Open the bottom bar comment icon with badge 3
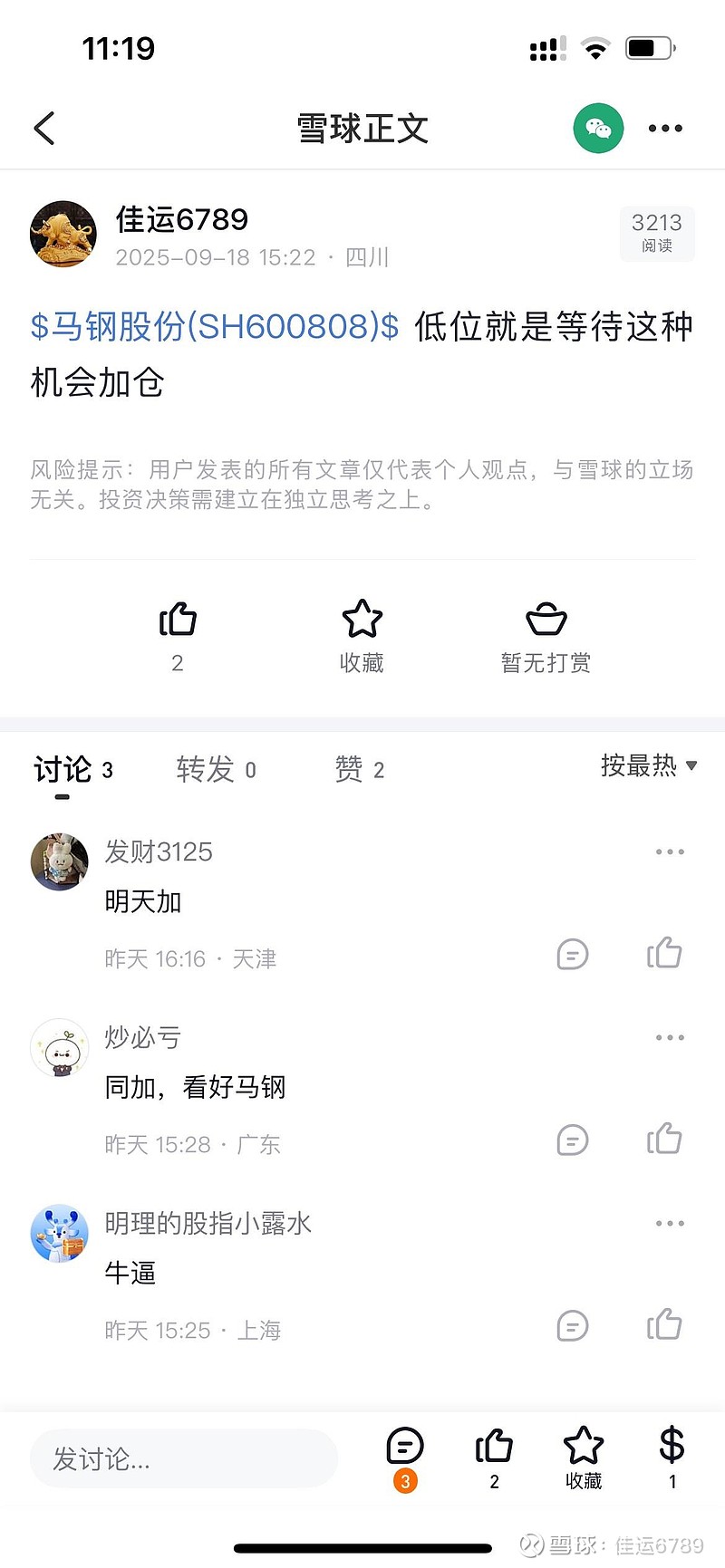Screen dimensions: 725x1568 pos(405,1448)
